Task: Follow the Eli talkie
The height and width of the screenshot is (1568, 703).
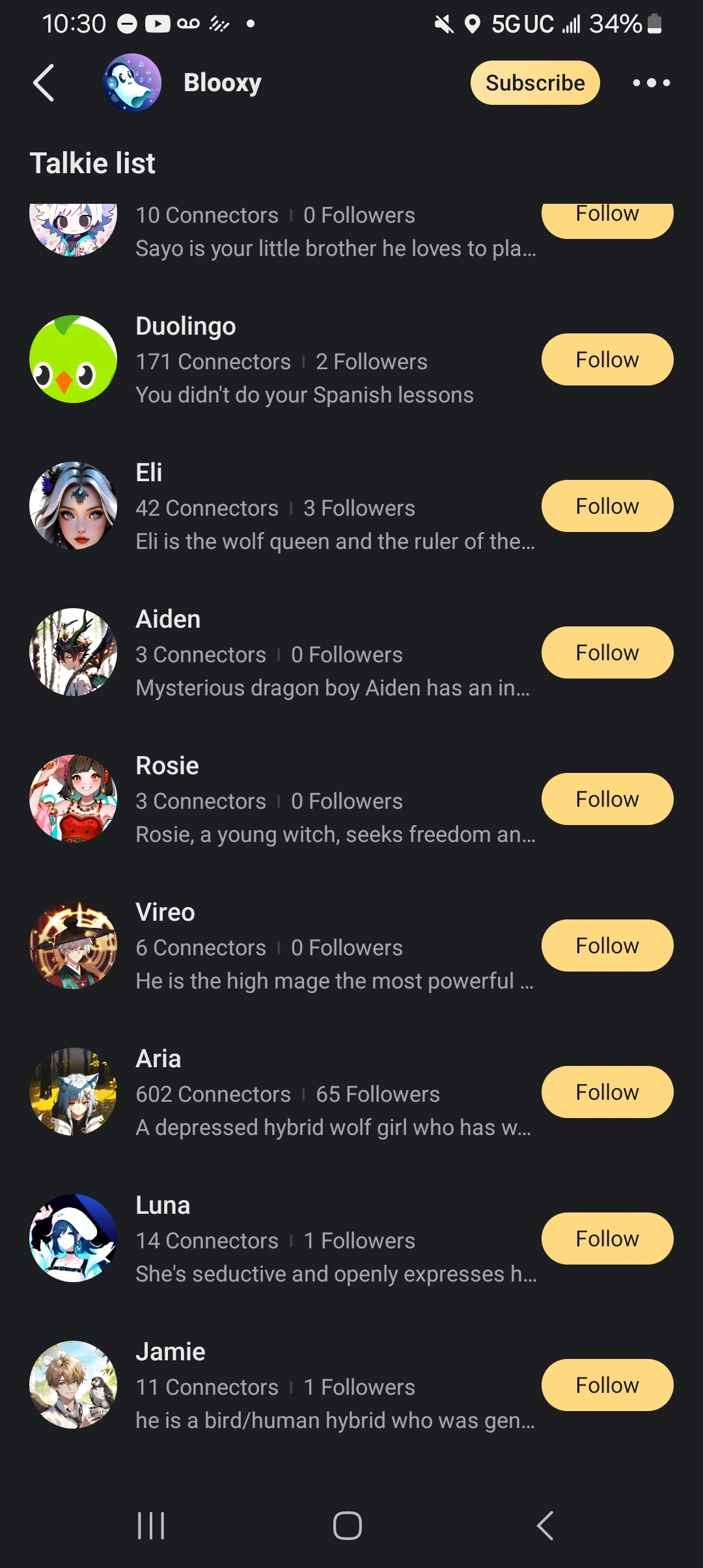Action: point(607,506)
